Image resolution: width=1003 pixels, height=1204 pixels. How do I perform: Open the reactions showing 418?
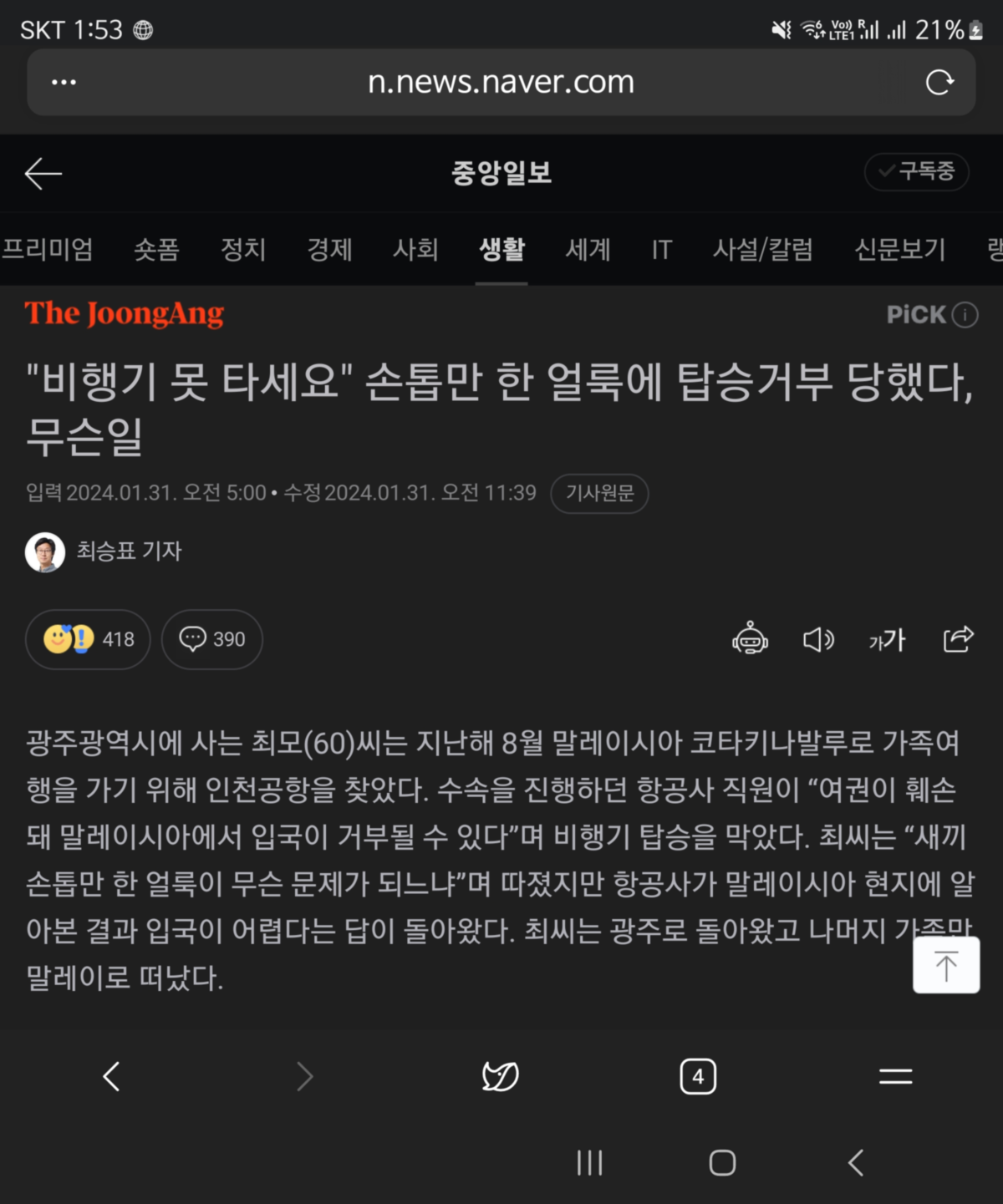pos(88,639)
